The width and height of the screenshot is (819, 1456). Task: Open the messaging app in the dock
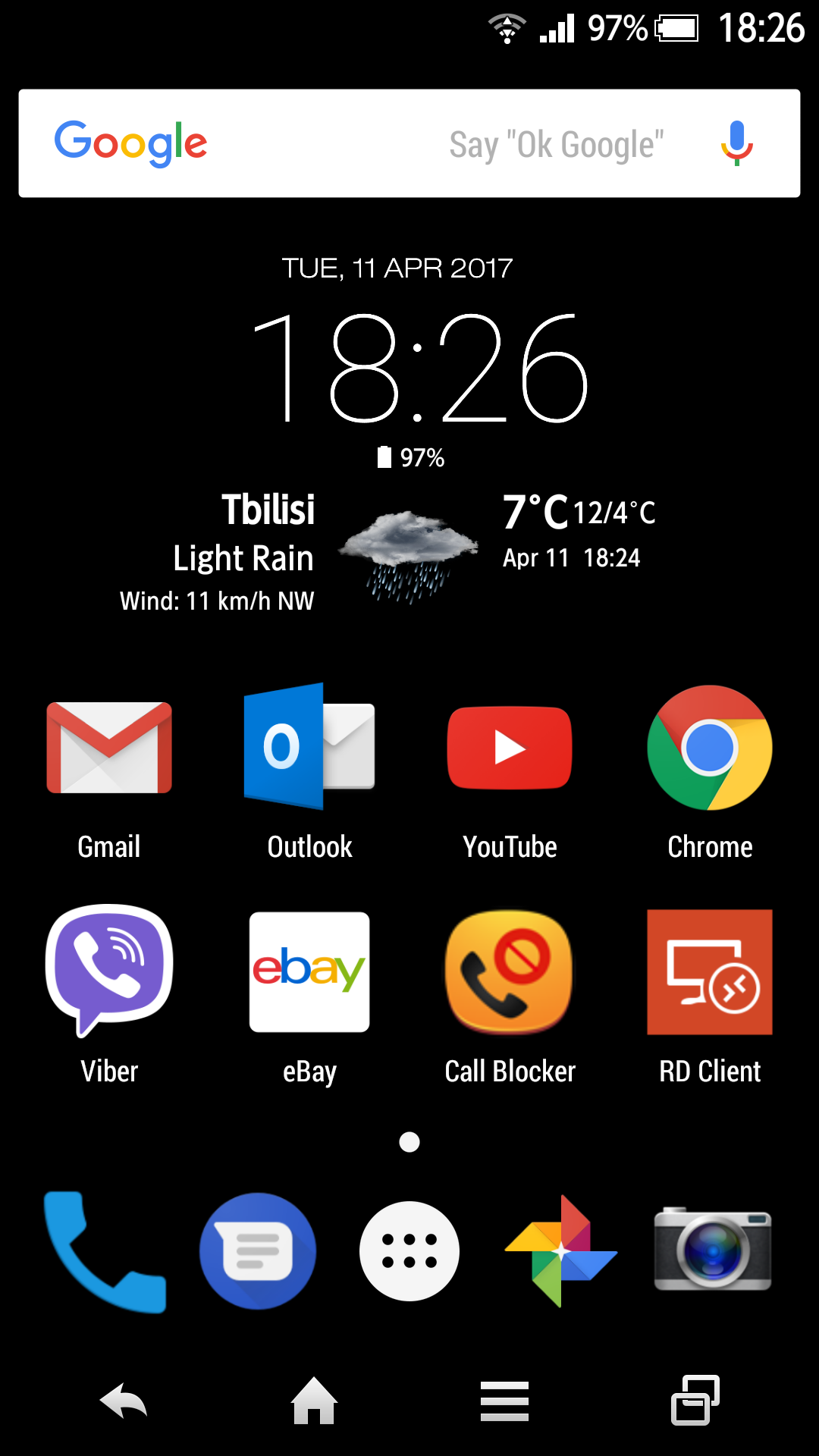point(258,1251)
